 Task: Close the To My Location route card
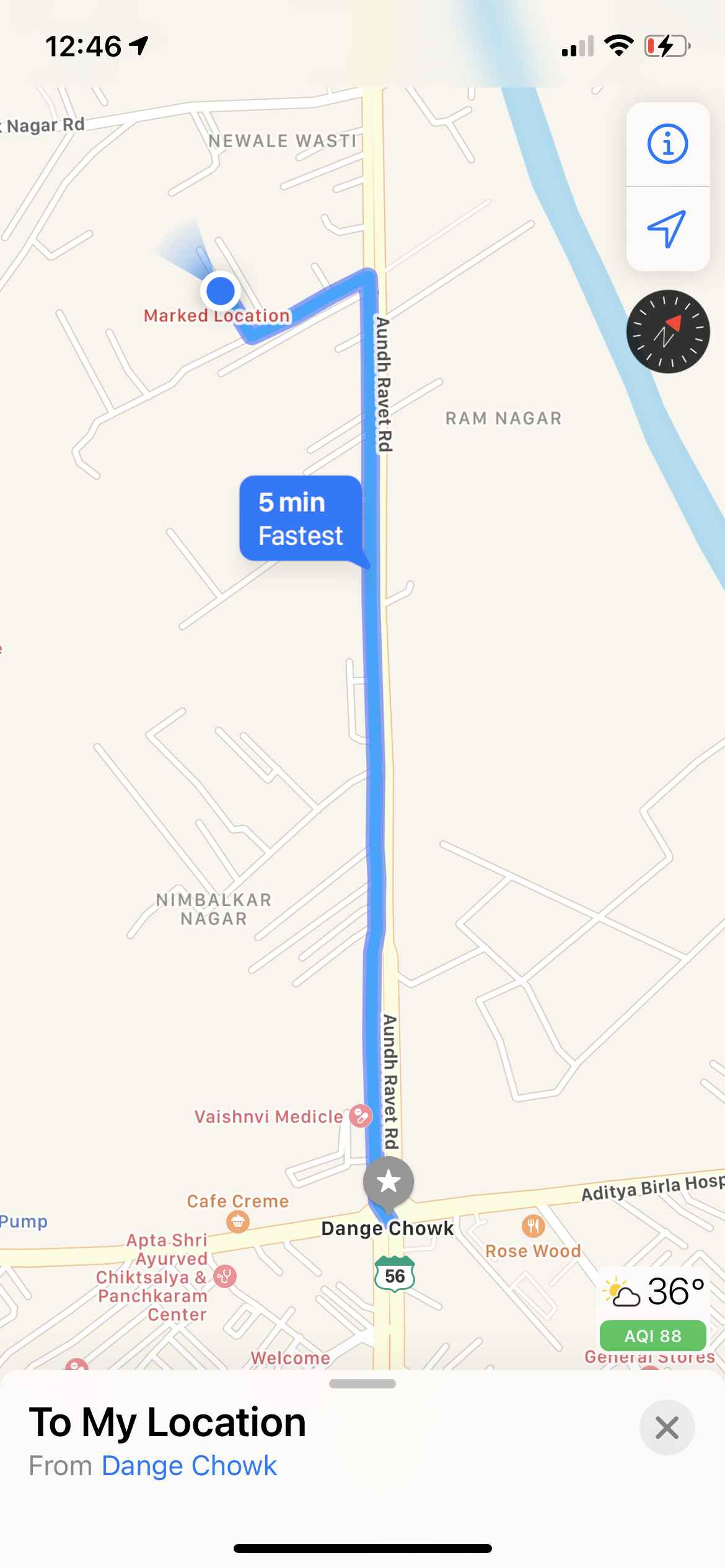tap(667, 1427)
